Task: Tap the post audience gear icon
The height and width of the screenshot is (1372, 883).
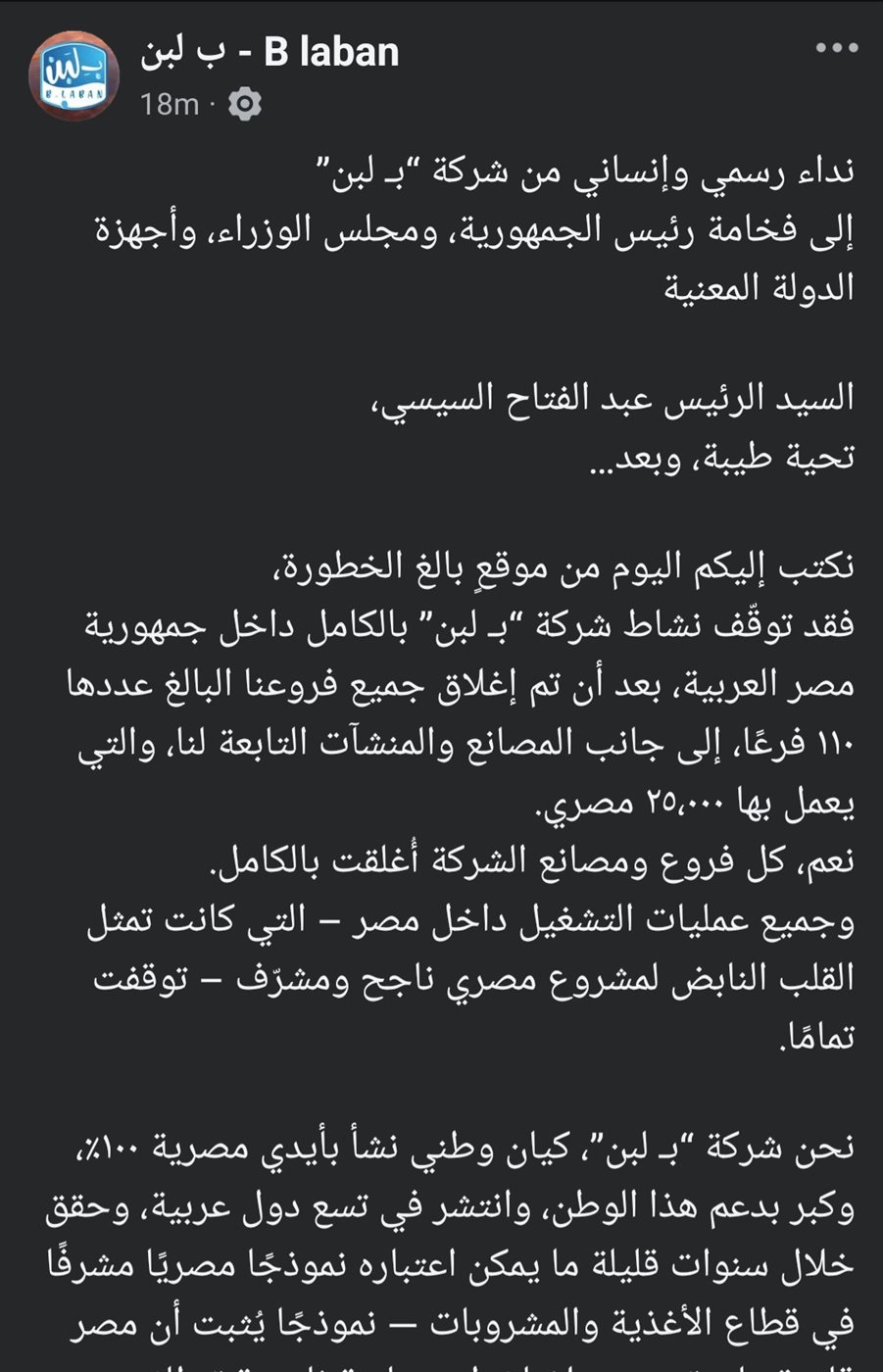Action: [244, 103]
